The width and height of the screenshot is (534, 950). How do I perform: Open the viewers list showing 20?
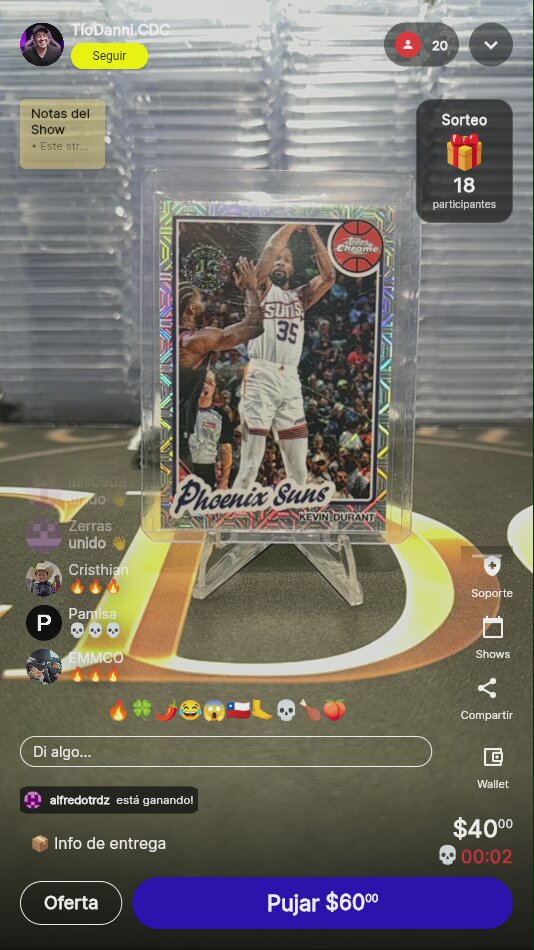pyautogui.click(x=421, y=45)
